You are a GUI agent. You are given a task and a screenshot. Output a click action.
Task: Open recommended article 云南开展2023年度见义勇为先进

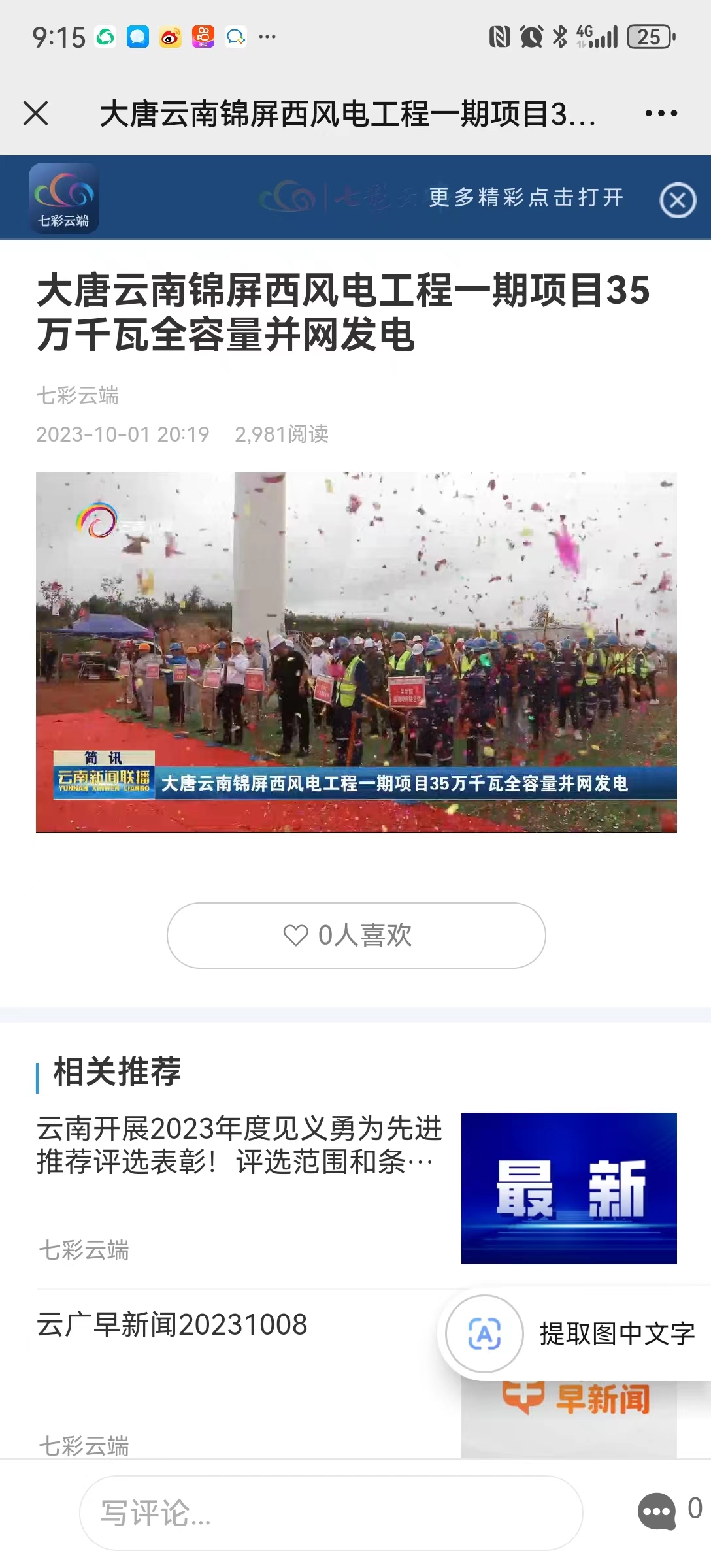(239, 1145)
